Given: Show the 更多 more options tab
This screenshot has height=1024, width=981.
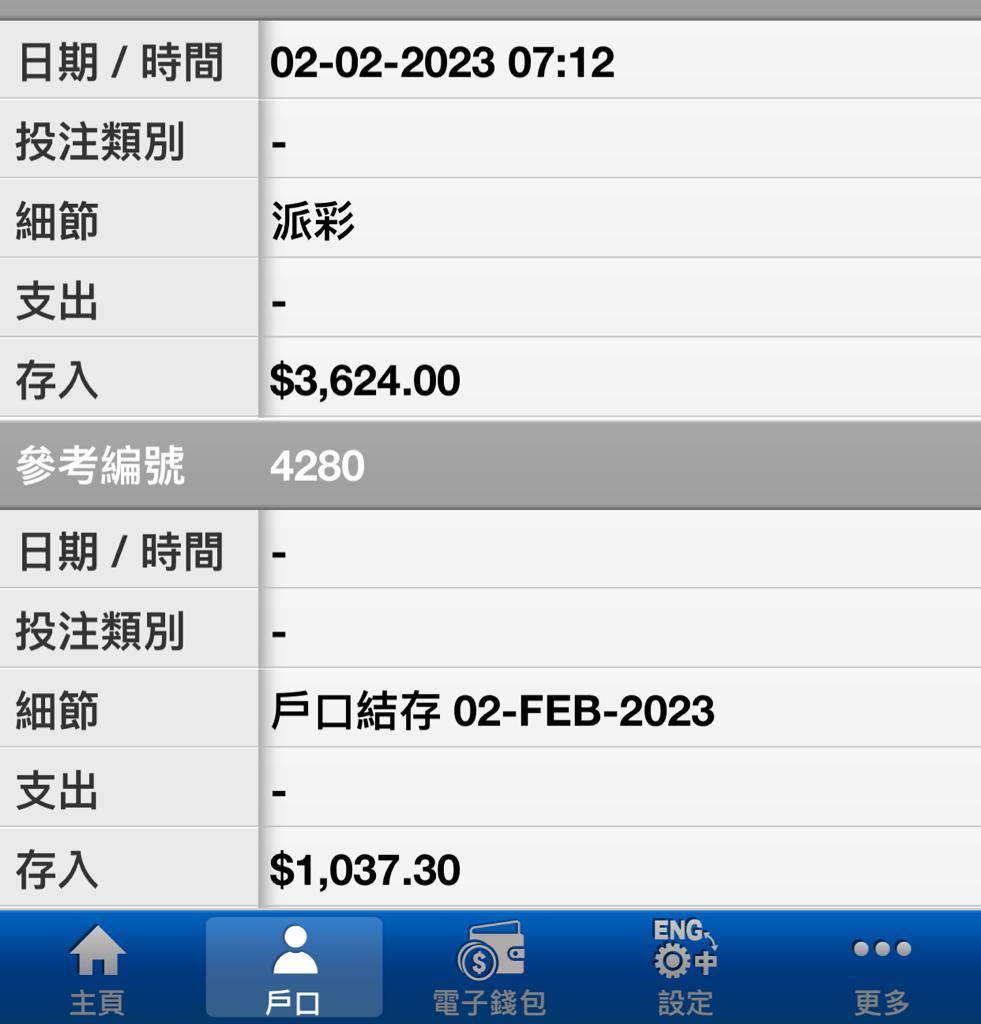Looking at the screenshot, I should [x=881, y=967].
